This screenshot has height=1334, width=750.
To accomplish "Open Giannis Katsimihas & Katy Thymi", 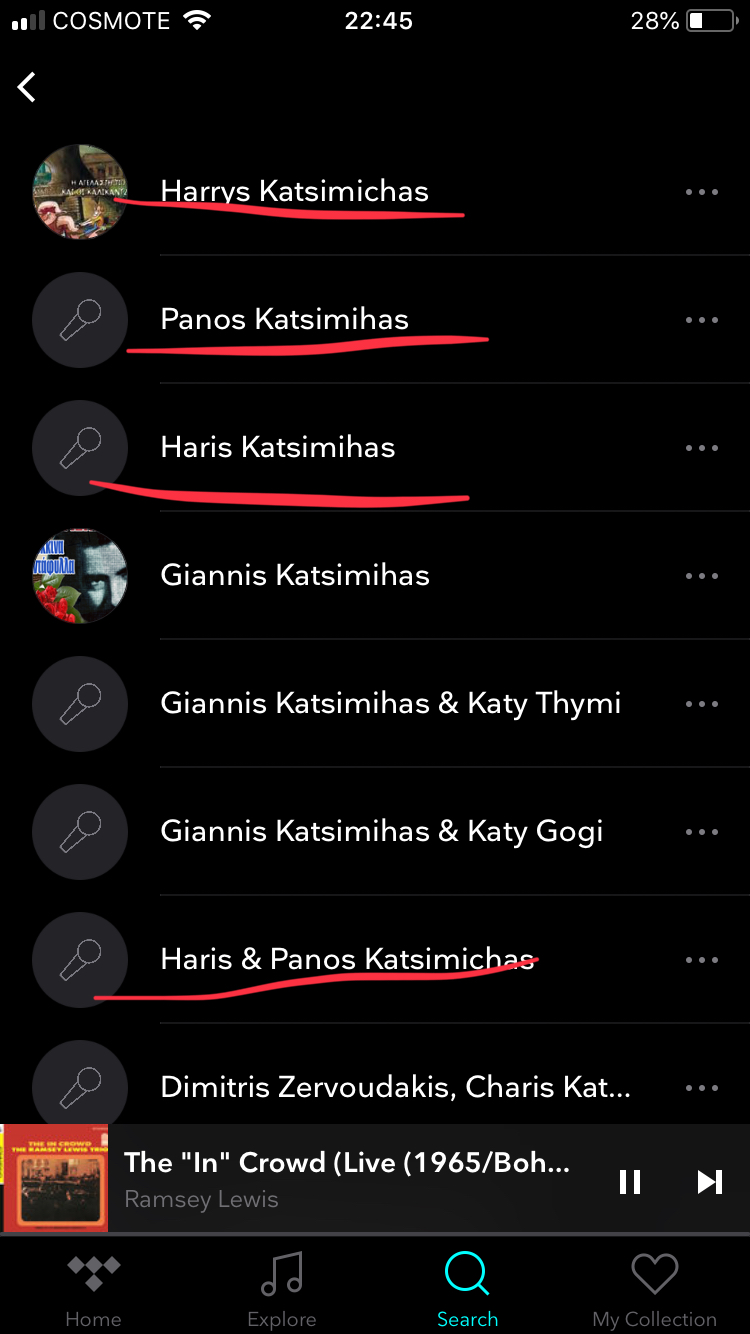I will coord(390,704).
